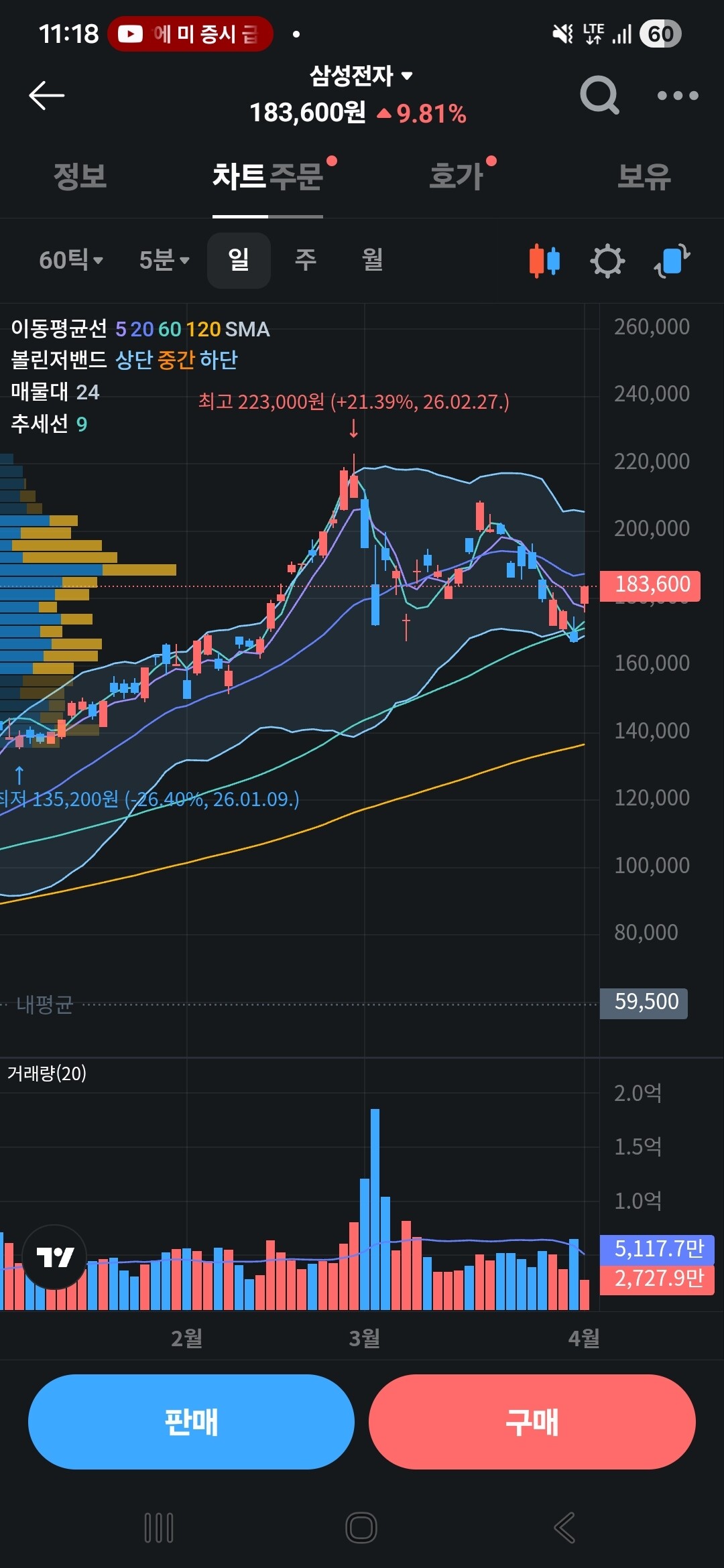This screenshot has height=1568, width=724.
Task: Rotate the chart to landscape view
Action: pos(672,261)
